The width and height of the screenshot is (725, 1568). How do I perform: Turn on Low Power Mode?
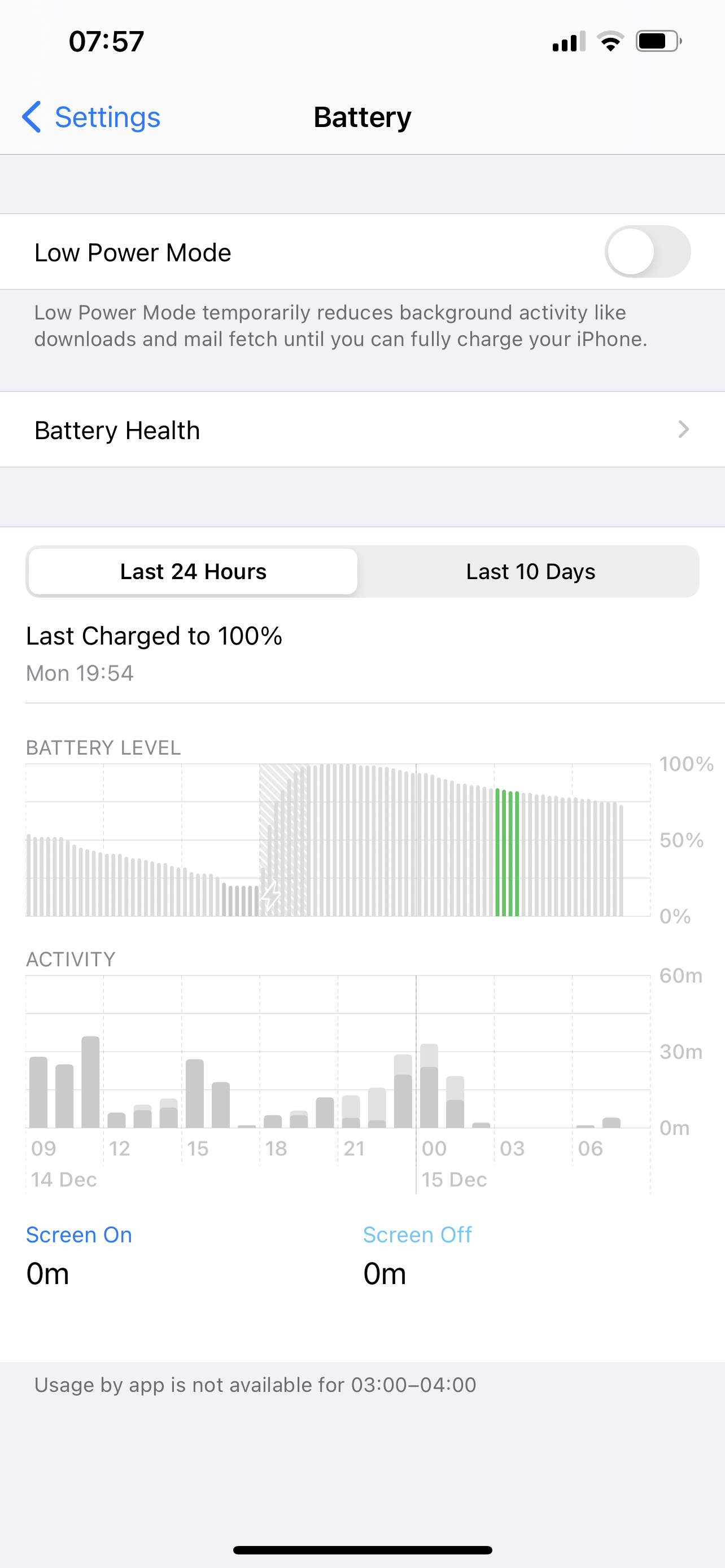coord(647,252)
